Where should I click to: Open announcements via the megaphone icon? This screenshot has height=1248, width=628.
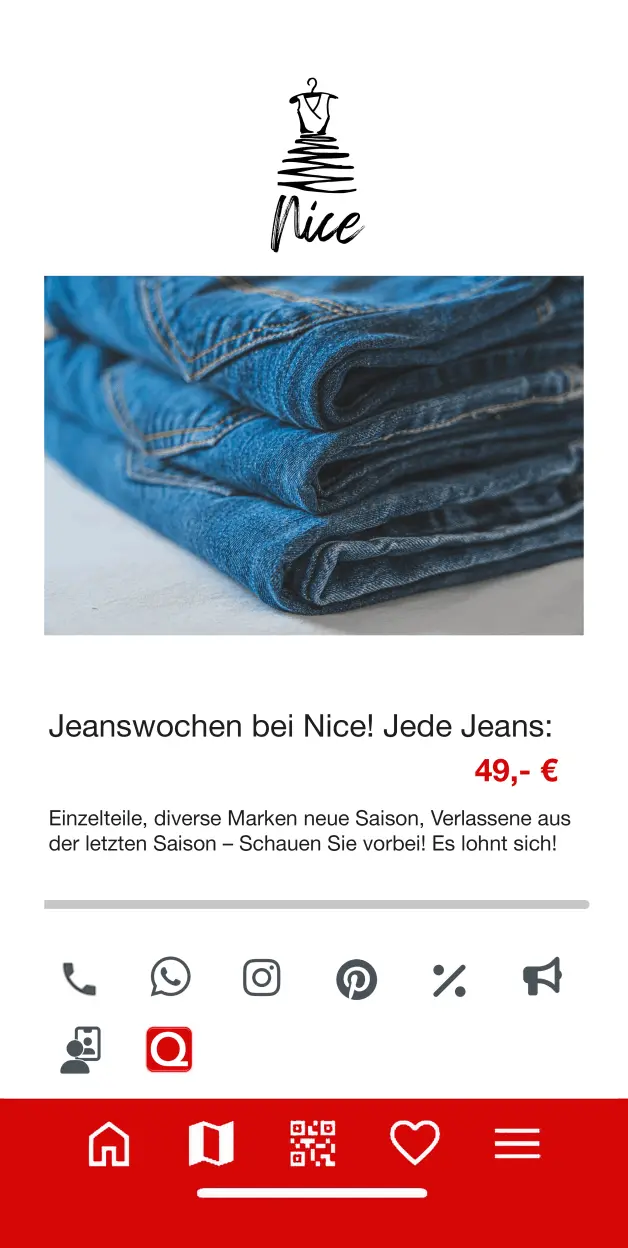[542, 976]
